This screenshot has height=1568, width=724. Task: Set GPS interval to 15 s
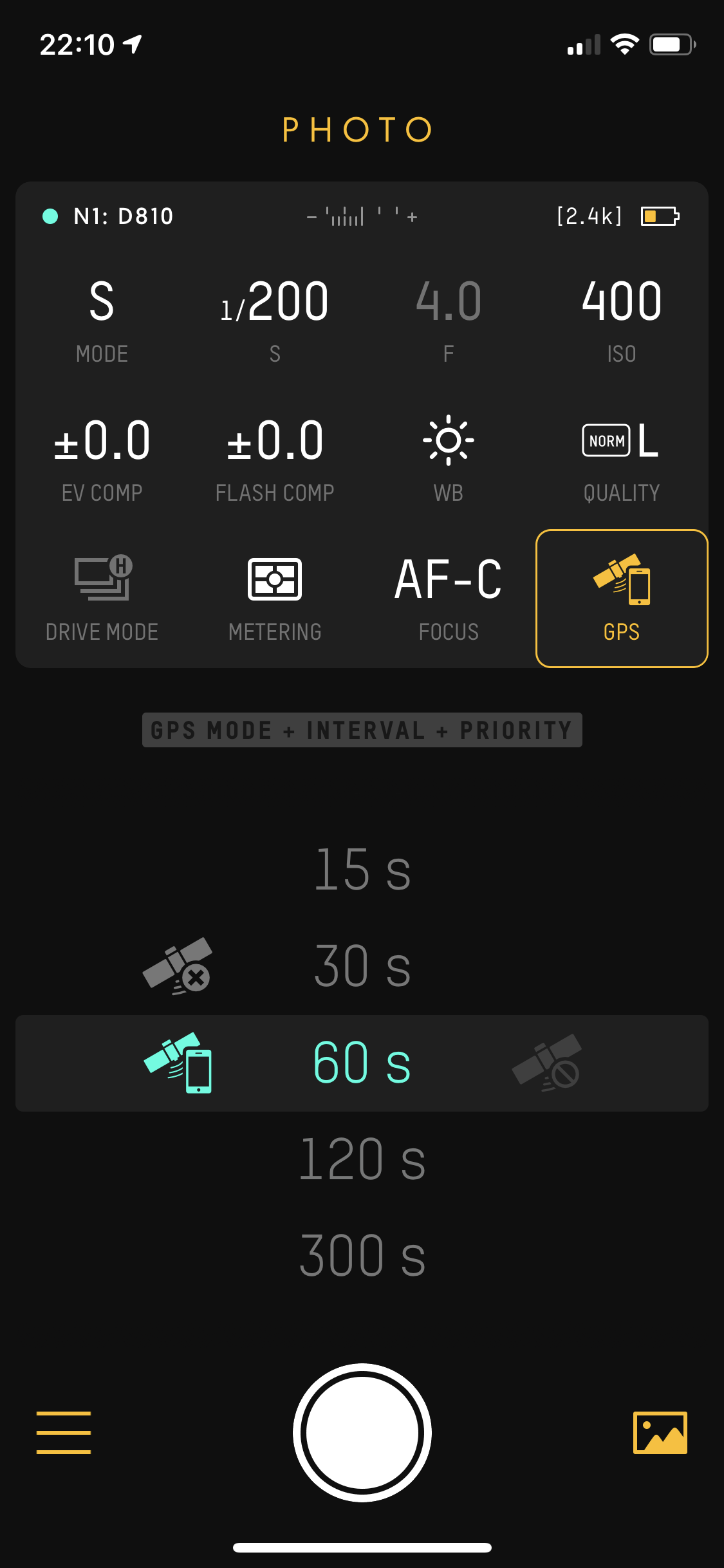click(362, 870)
